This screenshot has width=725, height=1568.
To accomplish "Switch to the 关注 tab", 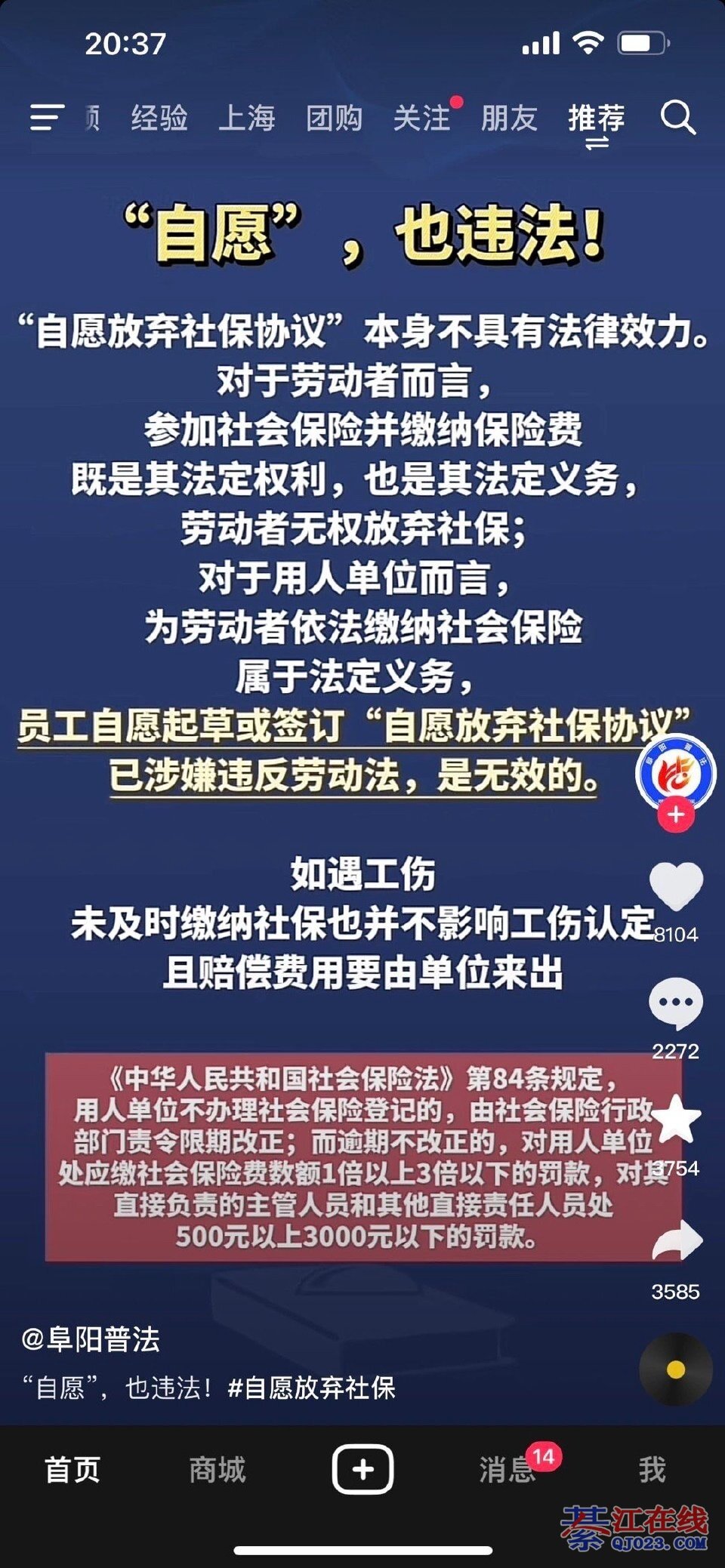I will (421, 118).
